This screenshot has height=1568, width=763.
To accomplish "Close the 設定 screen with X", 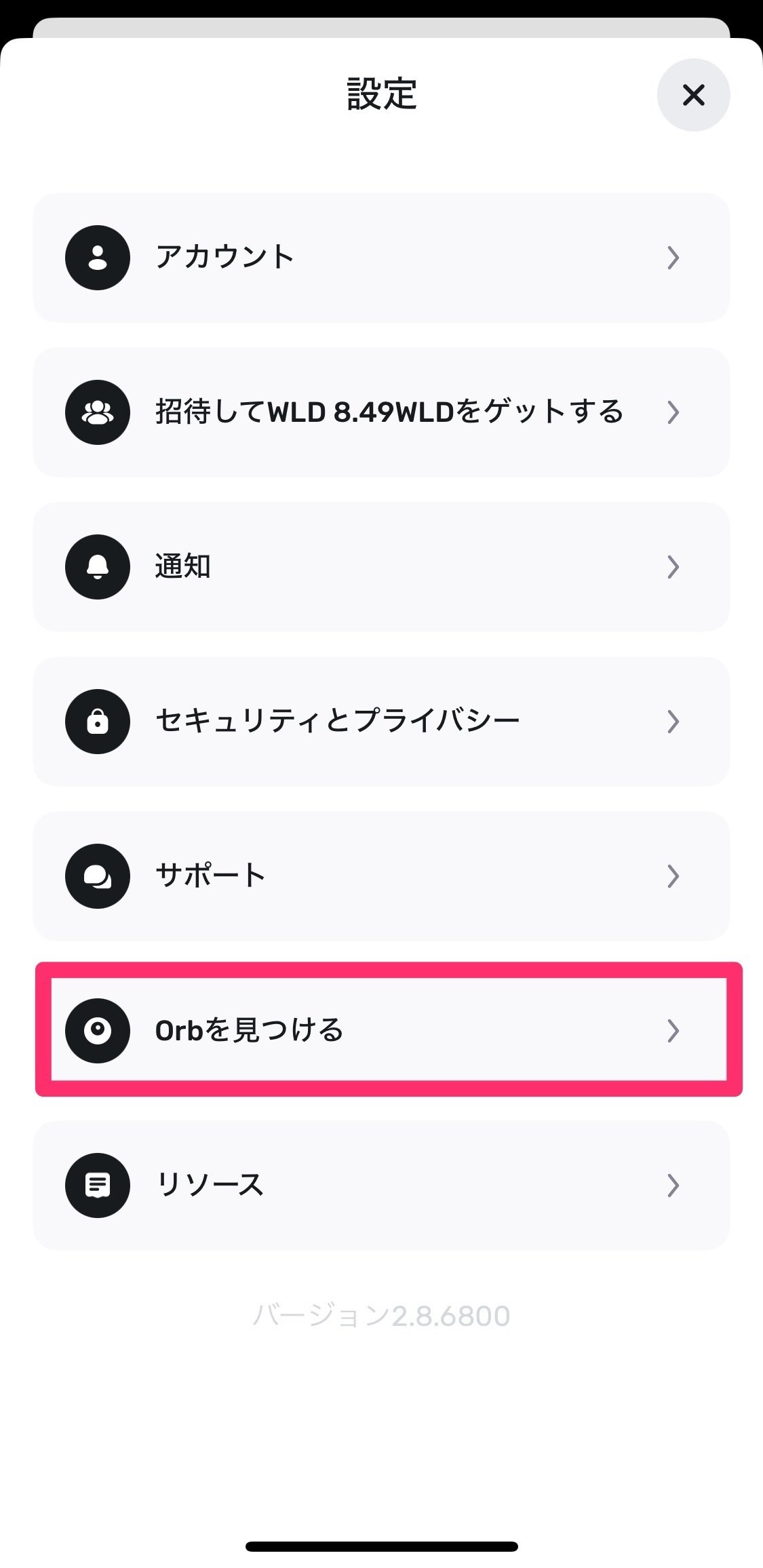I will point(694,95).
